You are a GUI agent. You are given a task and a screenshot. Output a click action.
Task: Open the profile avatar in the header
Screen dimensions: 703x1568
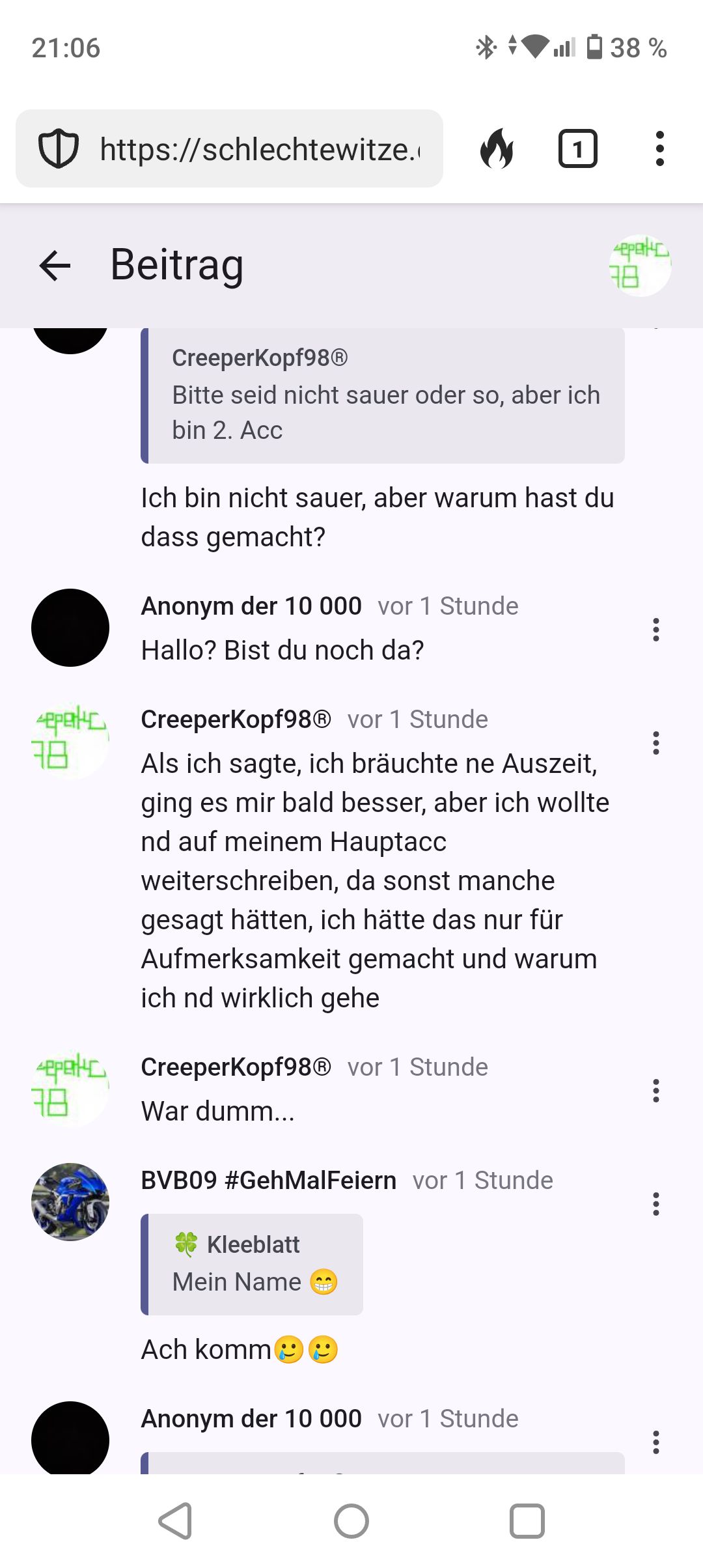coord(640,266)
